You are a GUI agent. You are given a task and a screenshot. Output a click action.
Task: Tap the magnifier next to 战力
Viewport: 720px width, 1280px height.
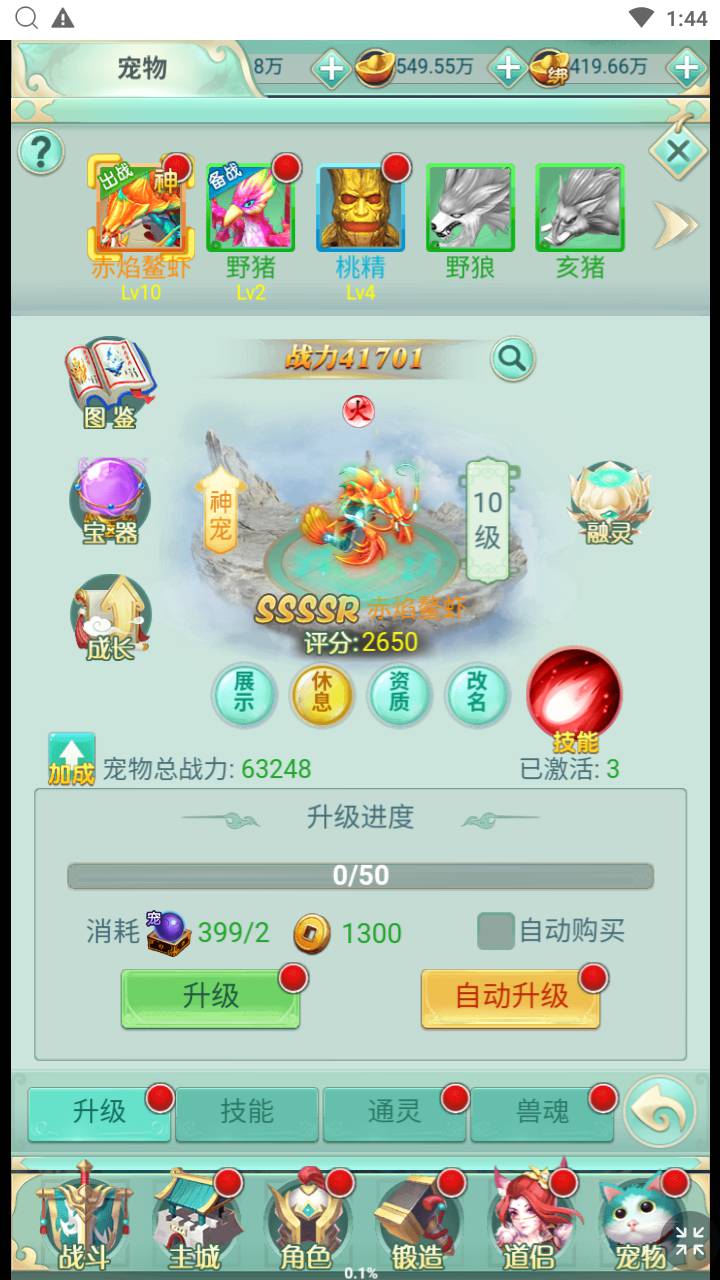[x=513, y=360]
